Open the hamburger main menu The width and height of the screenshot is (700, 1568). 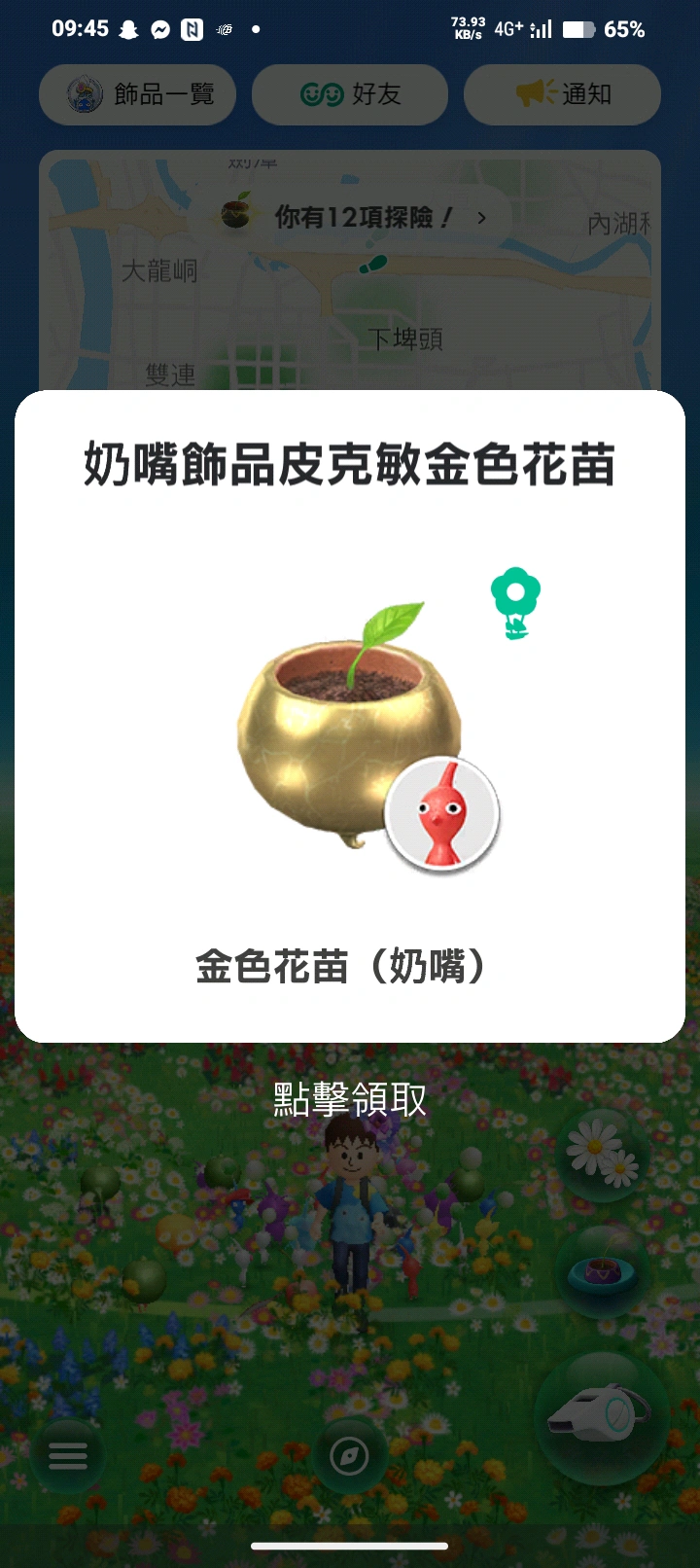(67, 1455)
